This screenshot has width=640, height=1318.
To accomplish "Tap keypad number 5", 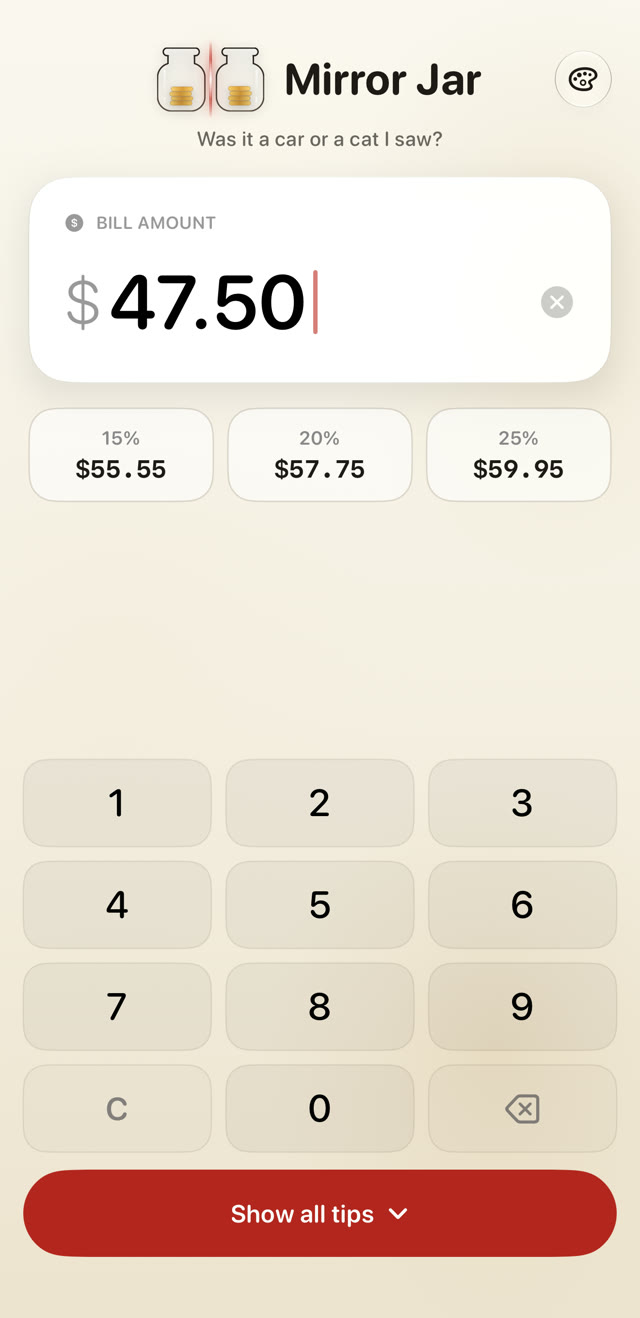I will point(320,905).
